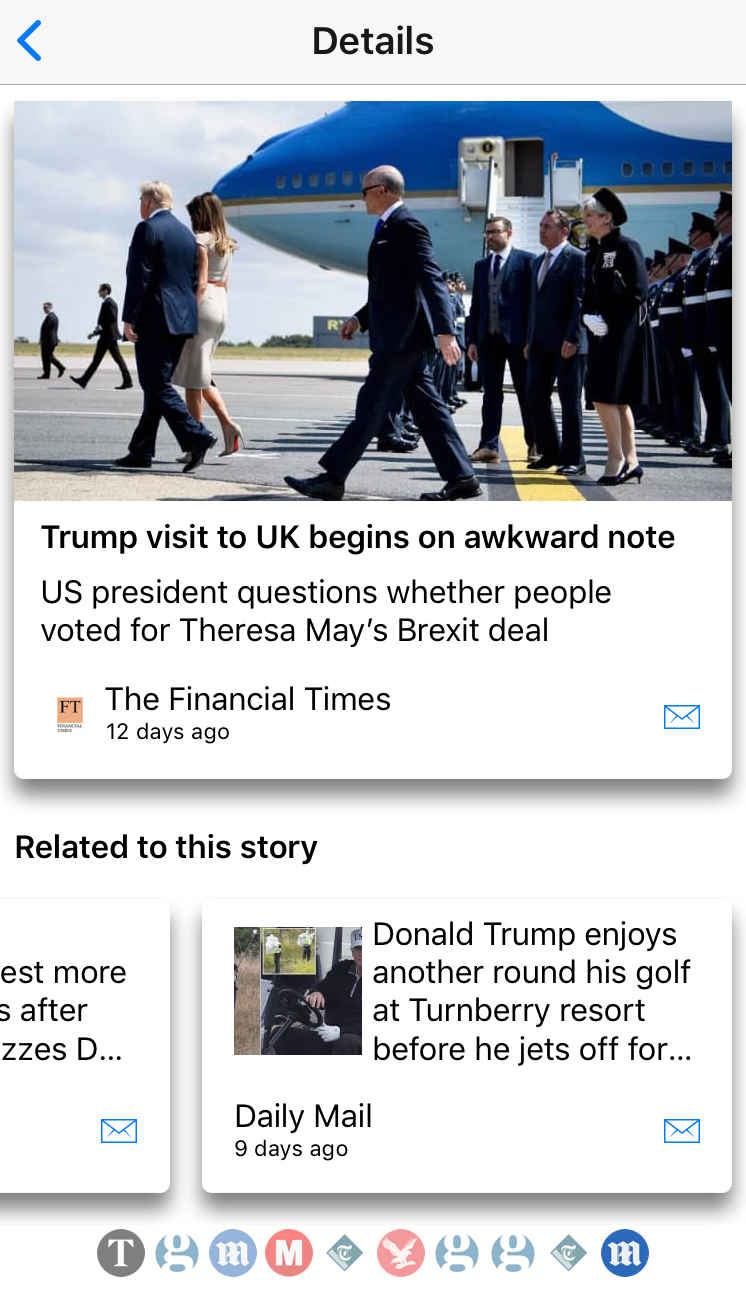Select the red M source icon

[x=288, y=1253]
